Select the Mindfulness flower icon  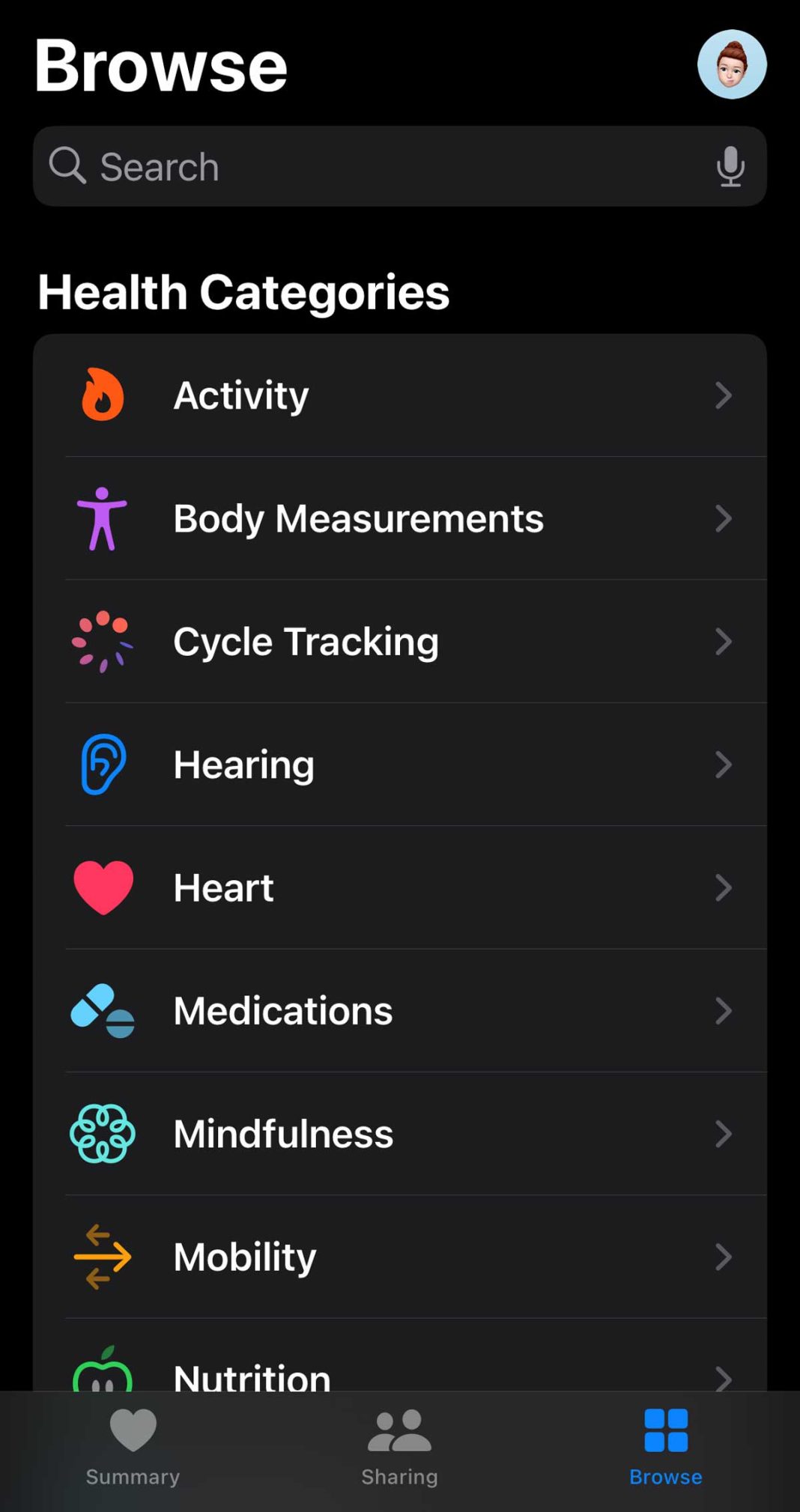coord(101,1133)
